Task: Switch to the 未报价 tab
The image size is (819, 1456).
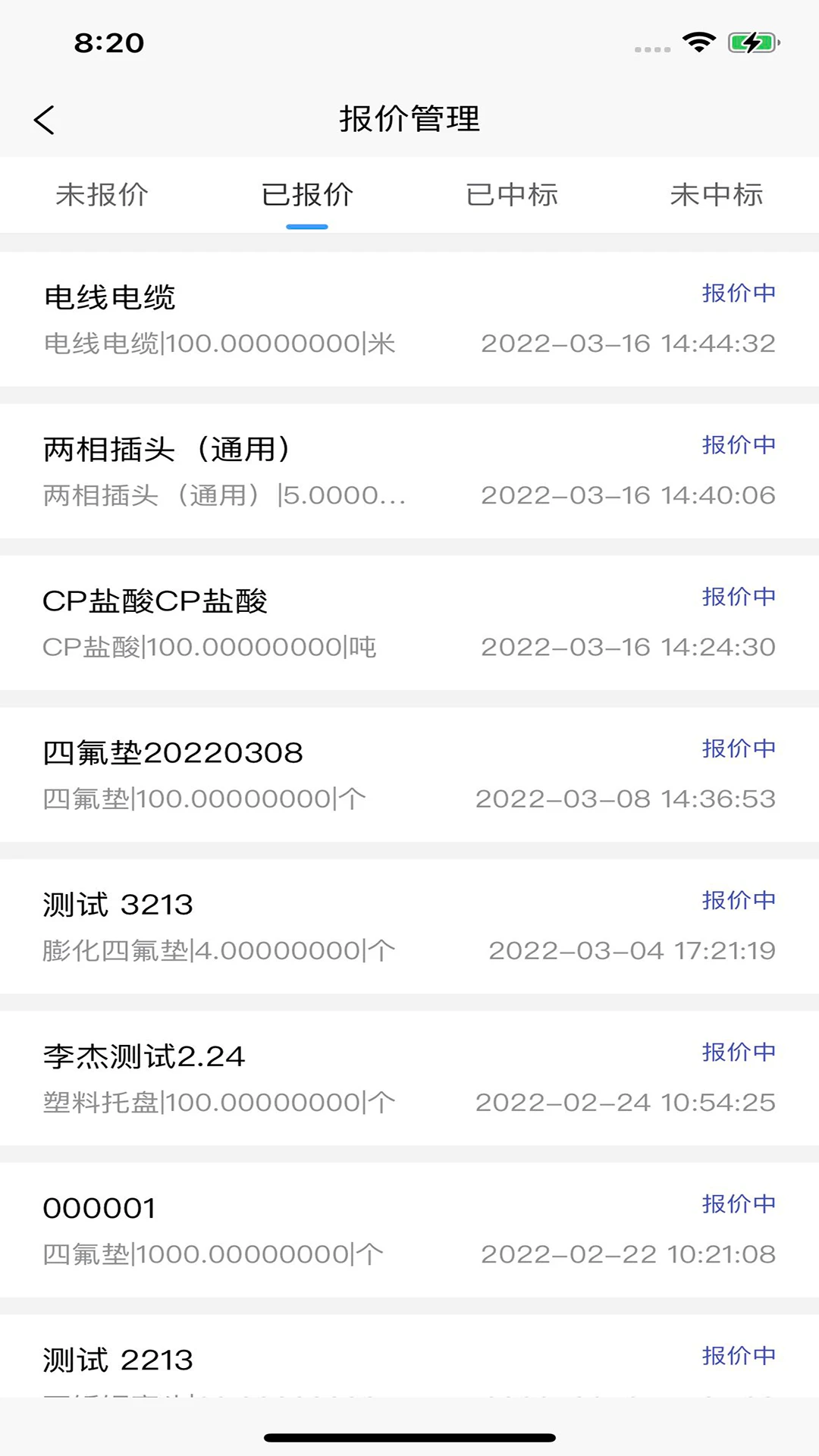Action: [102, 195]
